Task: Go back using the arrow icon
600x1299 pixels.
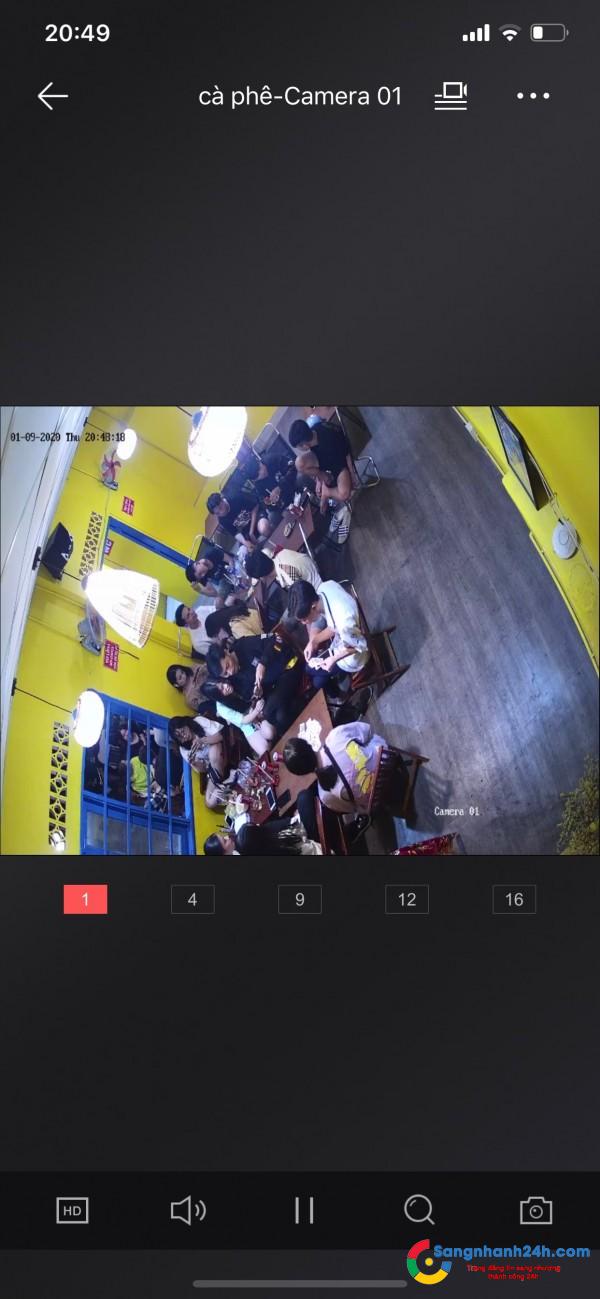Action: tap(52, 96)
